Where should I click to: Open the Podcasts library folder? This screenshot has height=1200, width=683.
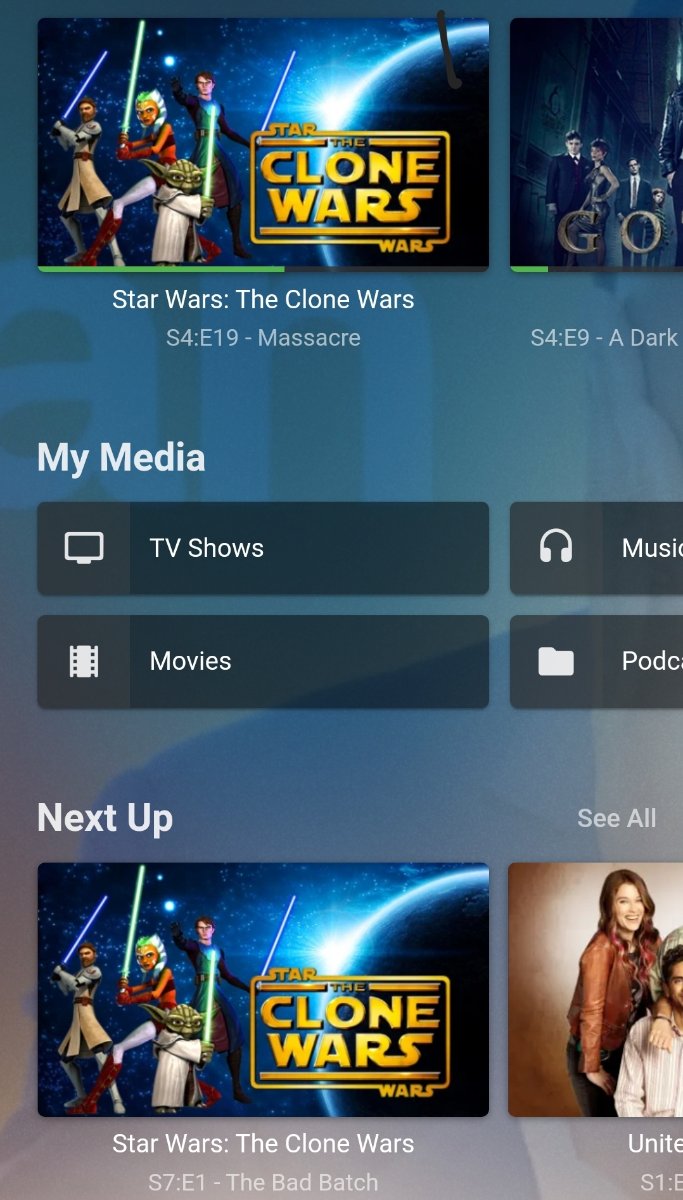[x=596, y=661]
